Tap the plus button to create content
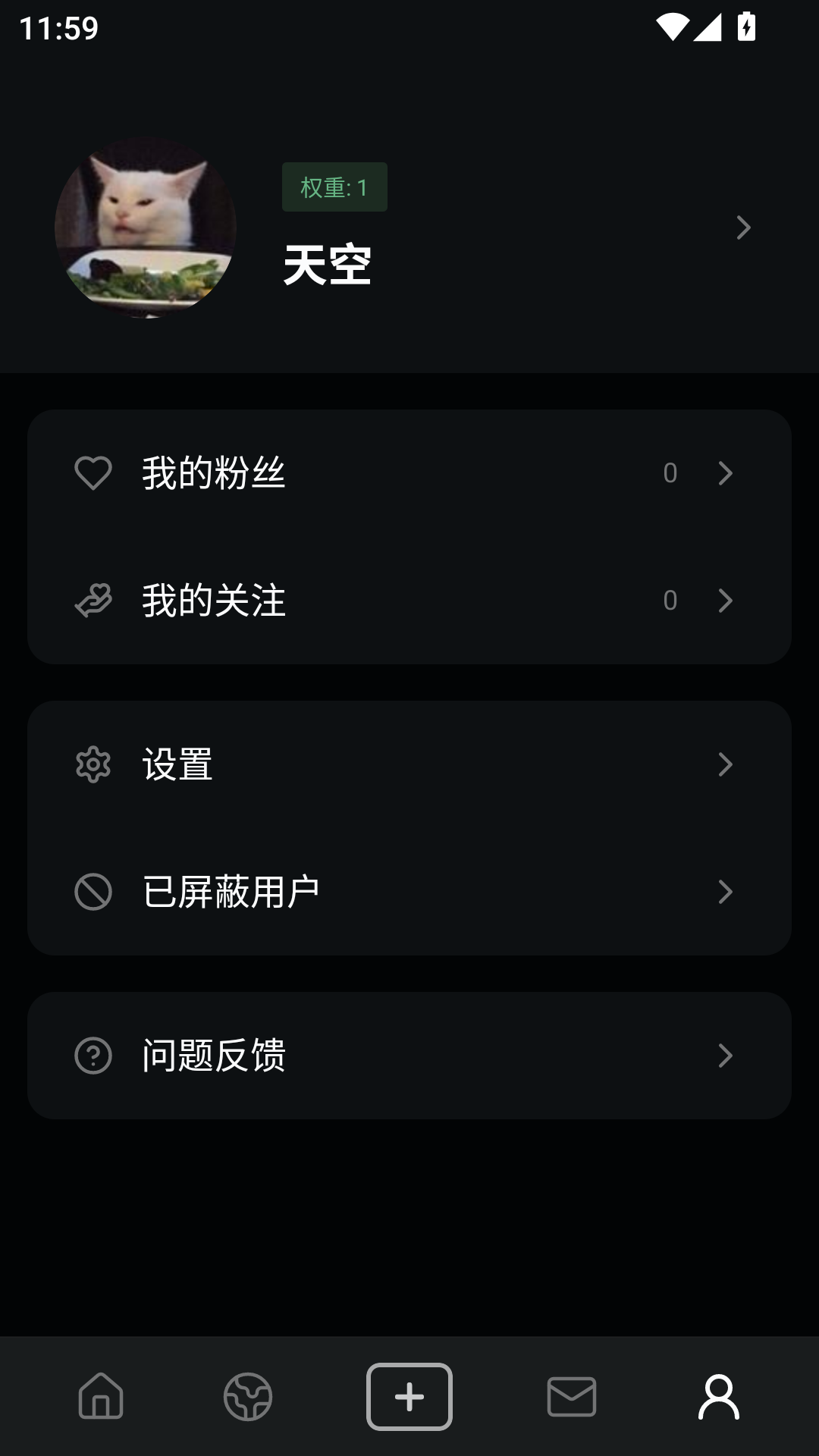 (x=409, y=1395)
